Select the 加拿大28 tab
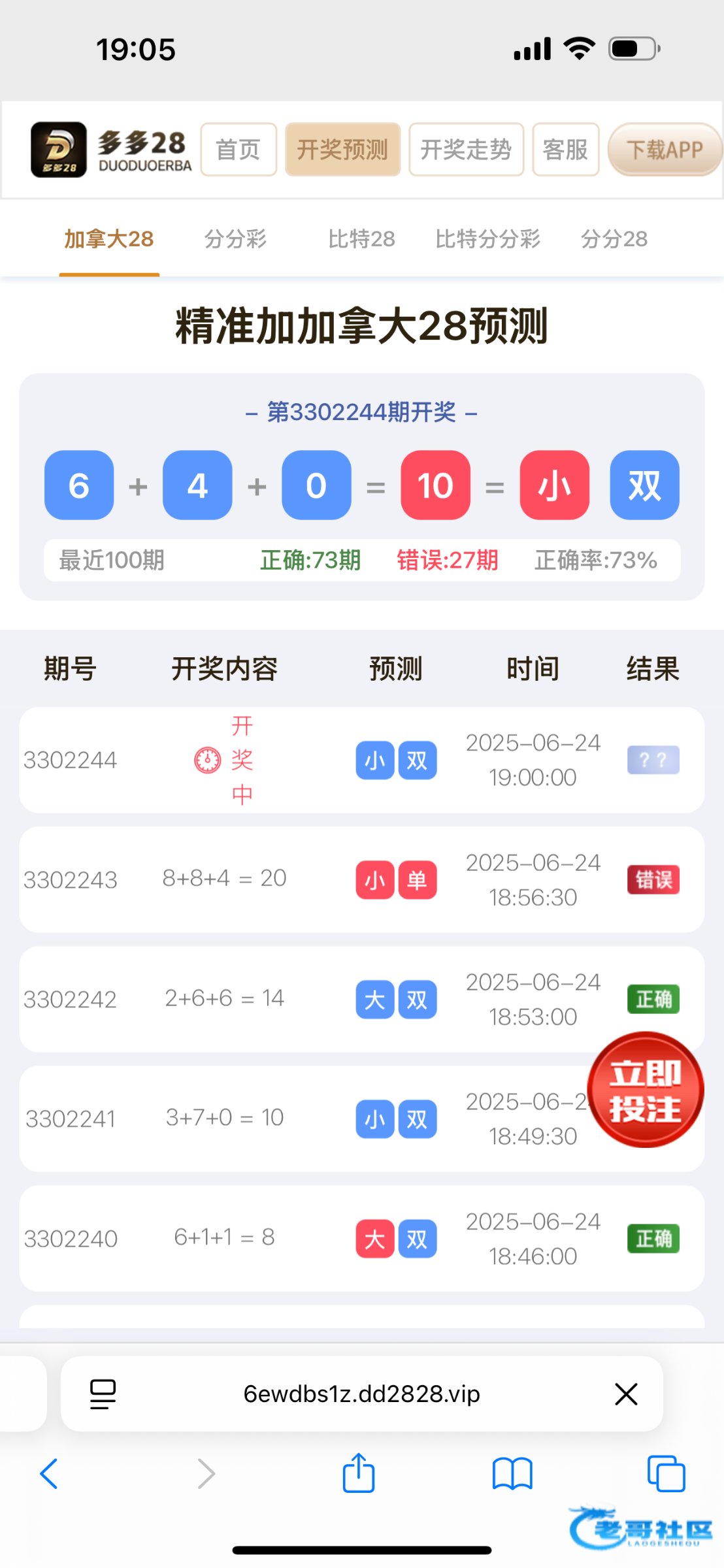 click(109, 239)
